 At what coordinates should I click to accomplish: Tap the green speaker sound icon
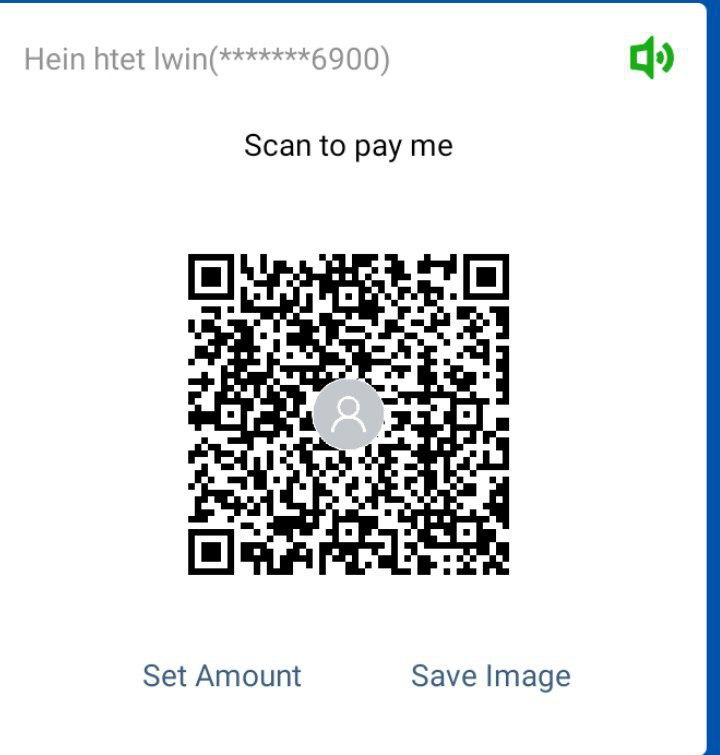[651, 60]
